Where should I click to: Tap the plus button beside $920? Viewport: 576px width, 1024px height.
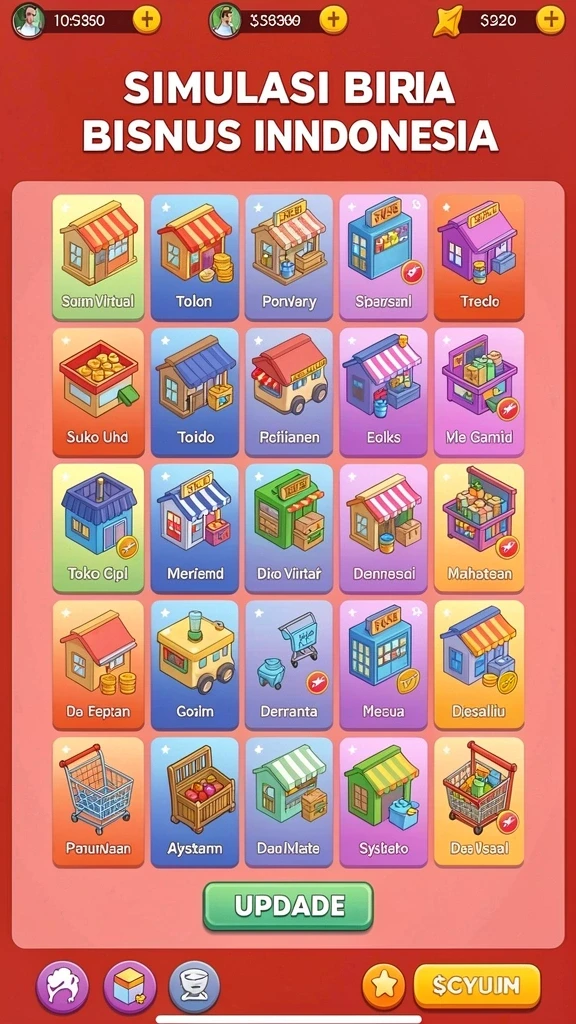[549, 20]
